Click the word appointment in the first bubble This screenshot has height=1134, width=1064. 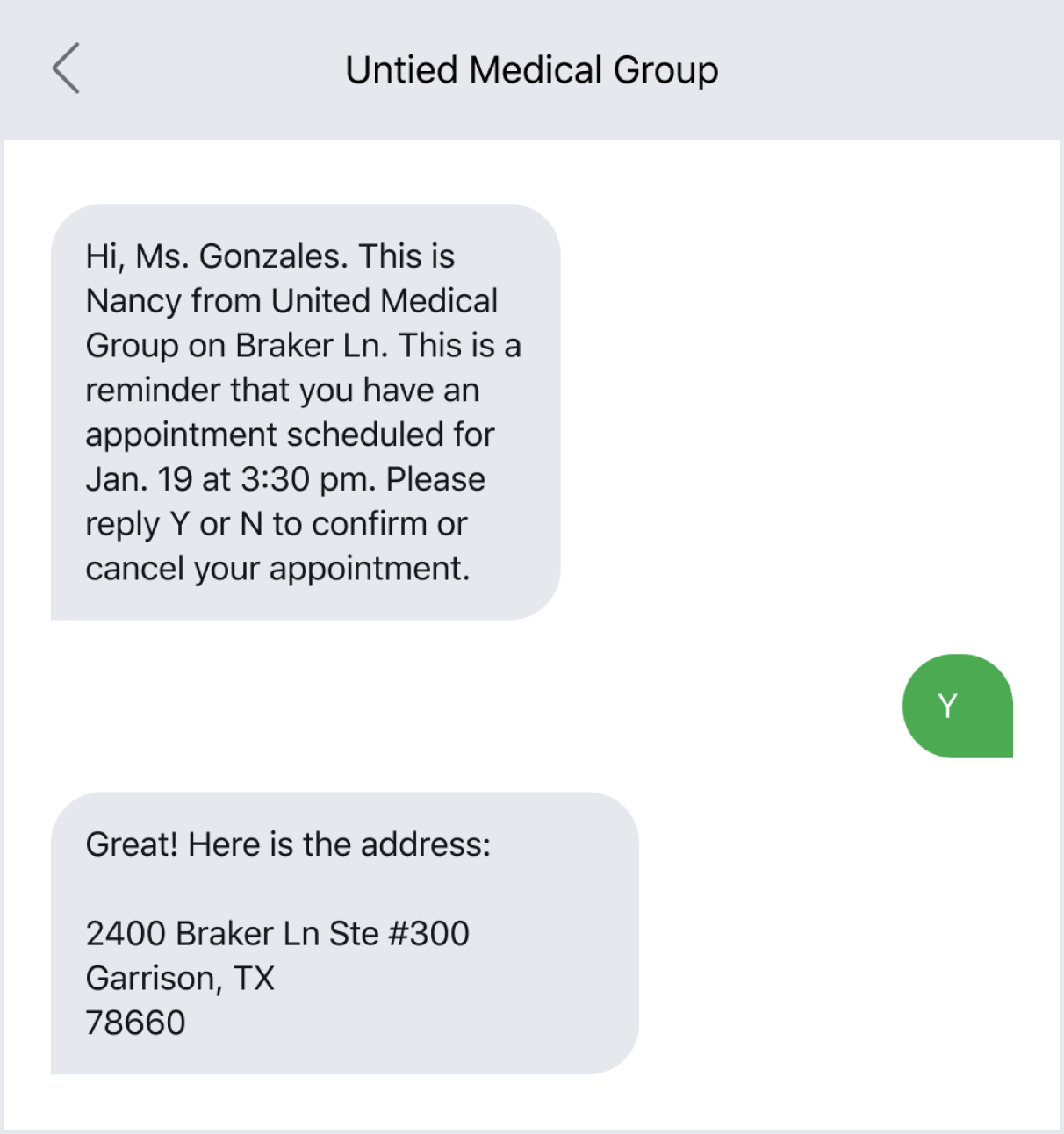pos(183,434)
